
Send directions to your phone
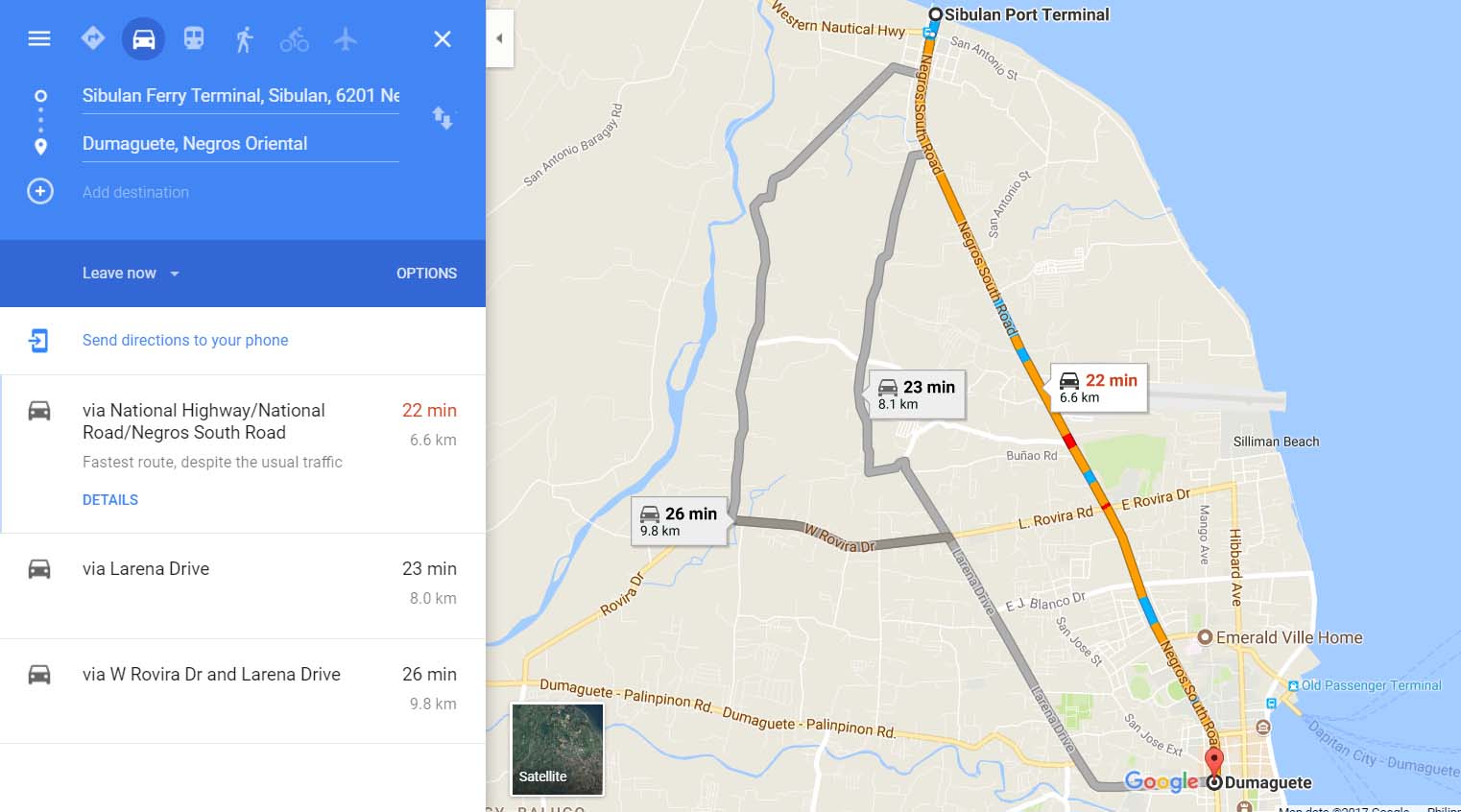tap(184, 341)
